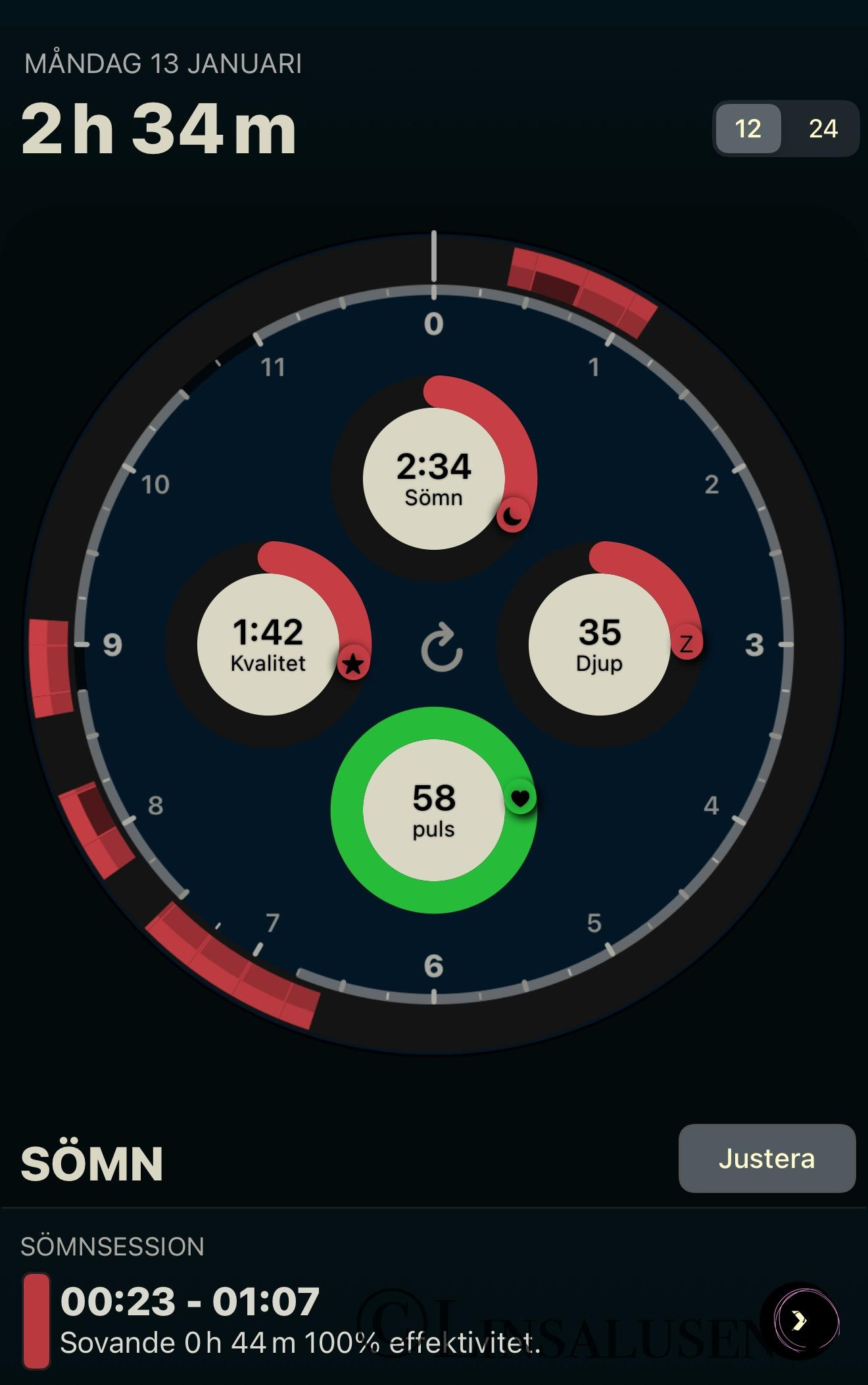
Task: Open the 58 puls ring
Action: [433, 810]
